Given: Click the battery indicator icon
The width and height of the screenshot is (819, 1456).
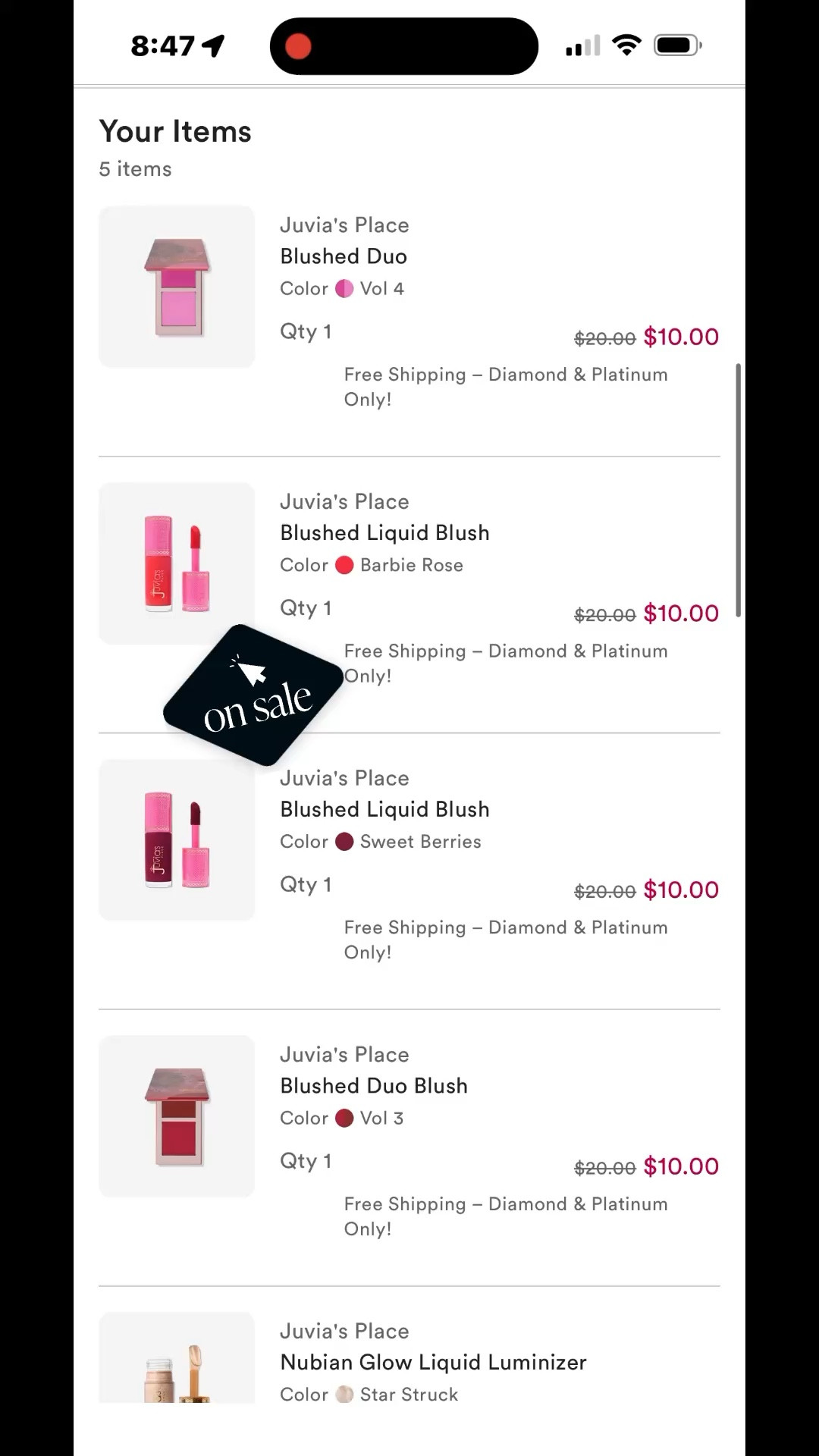Looking at the screenshot, I should [675, 45].
